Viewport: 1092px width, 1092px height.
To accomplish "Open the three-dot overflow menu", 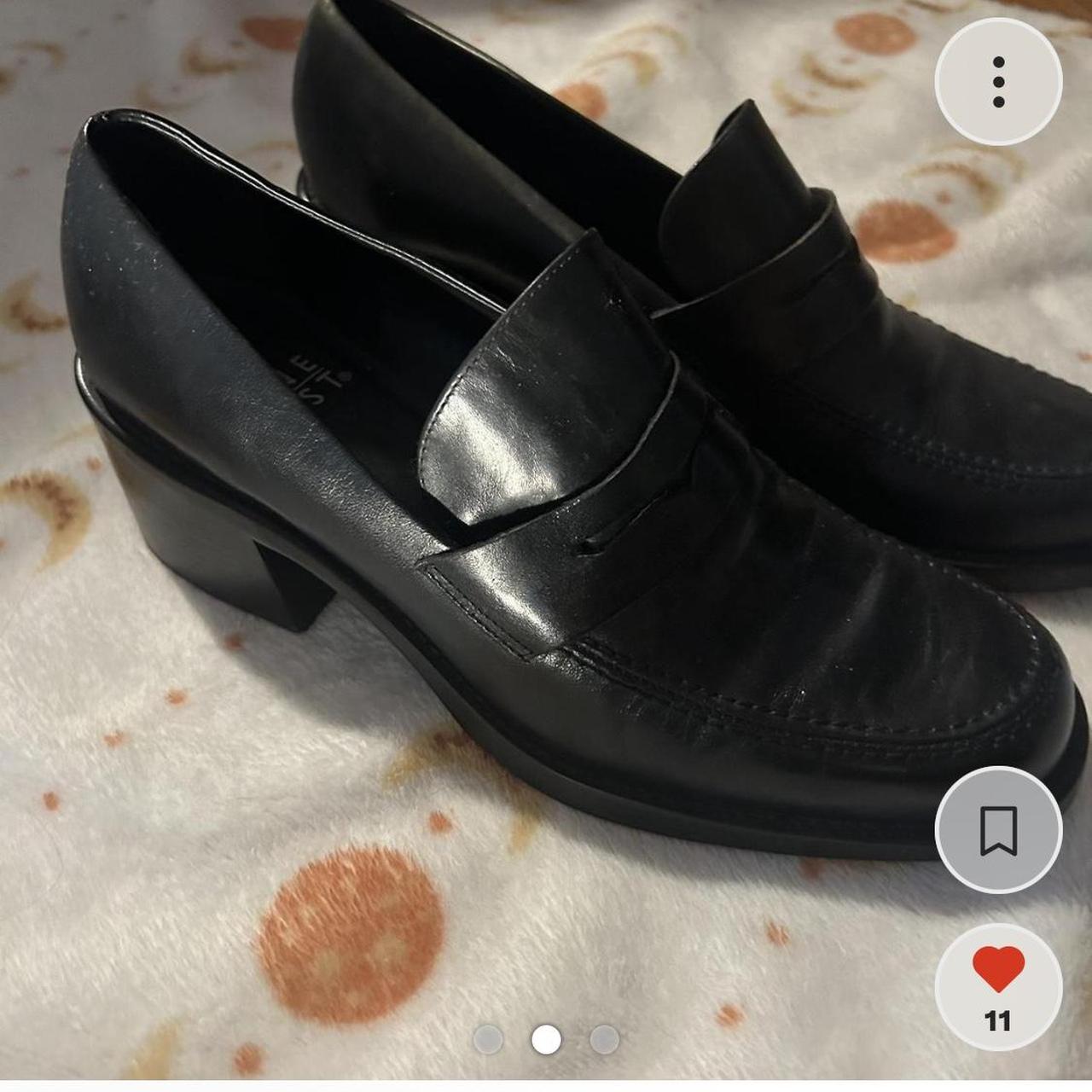I will pos(998,82).
